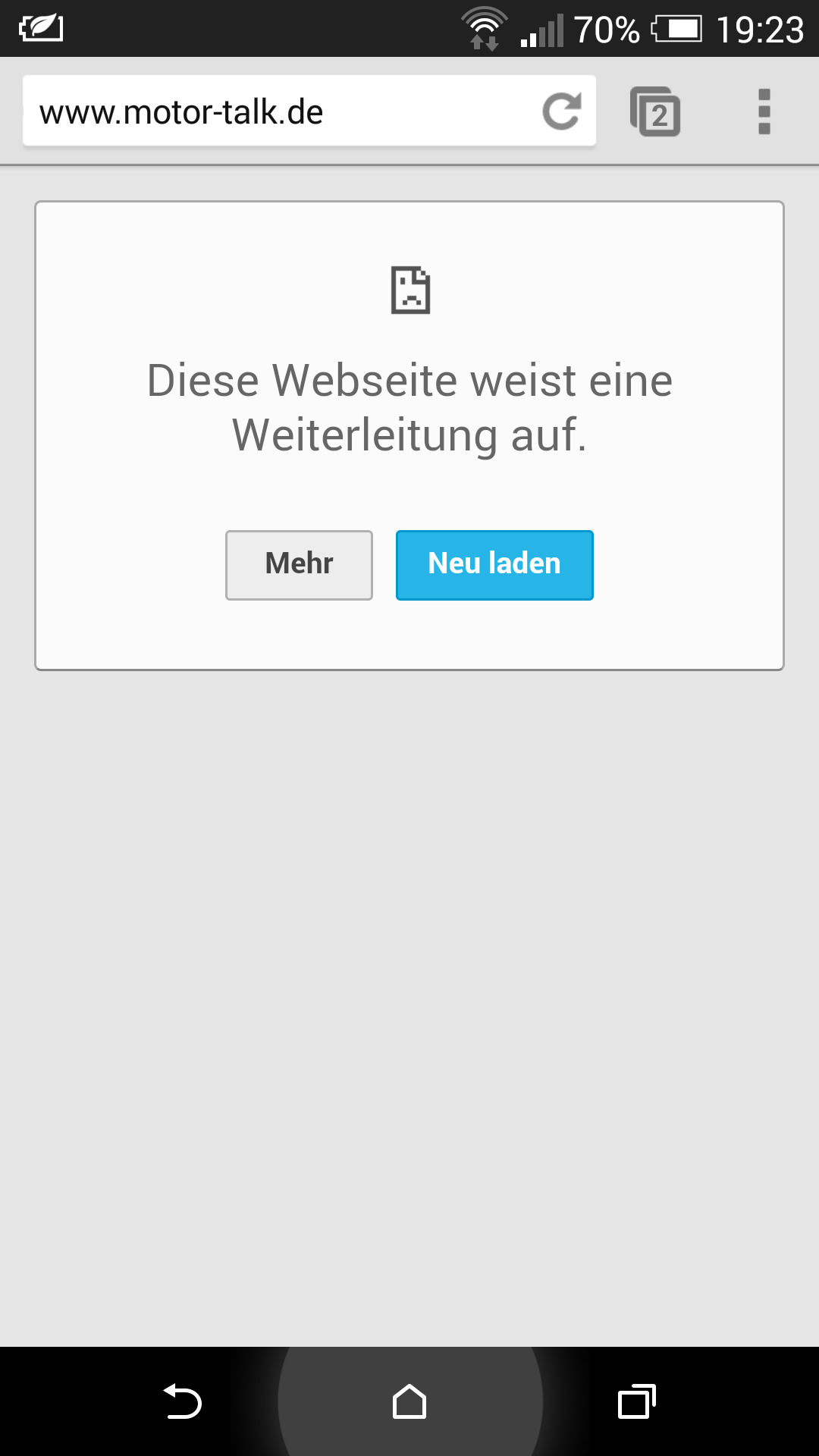Go back using system back button

(x=183, y=1401)
